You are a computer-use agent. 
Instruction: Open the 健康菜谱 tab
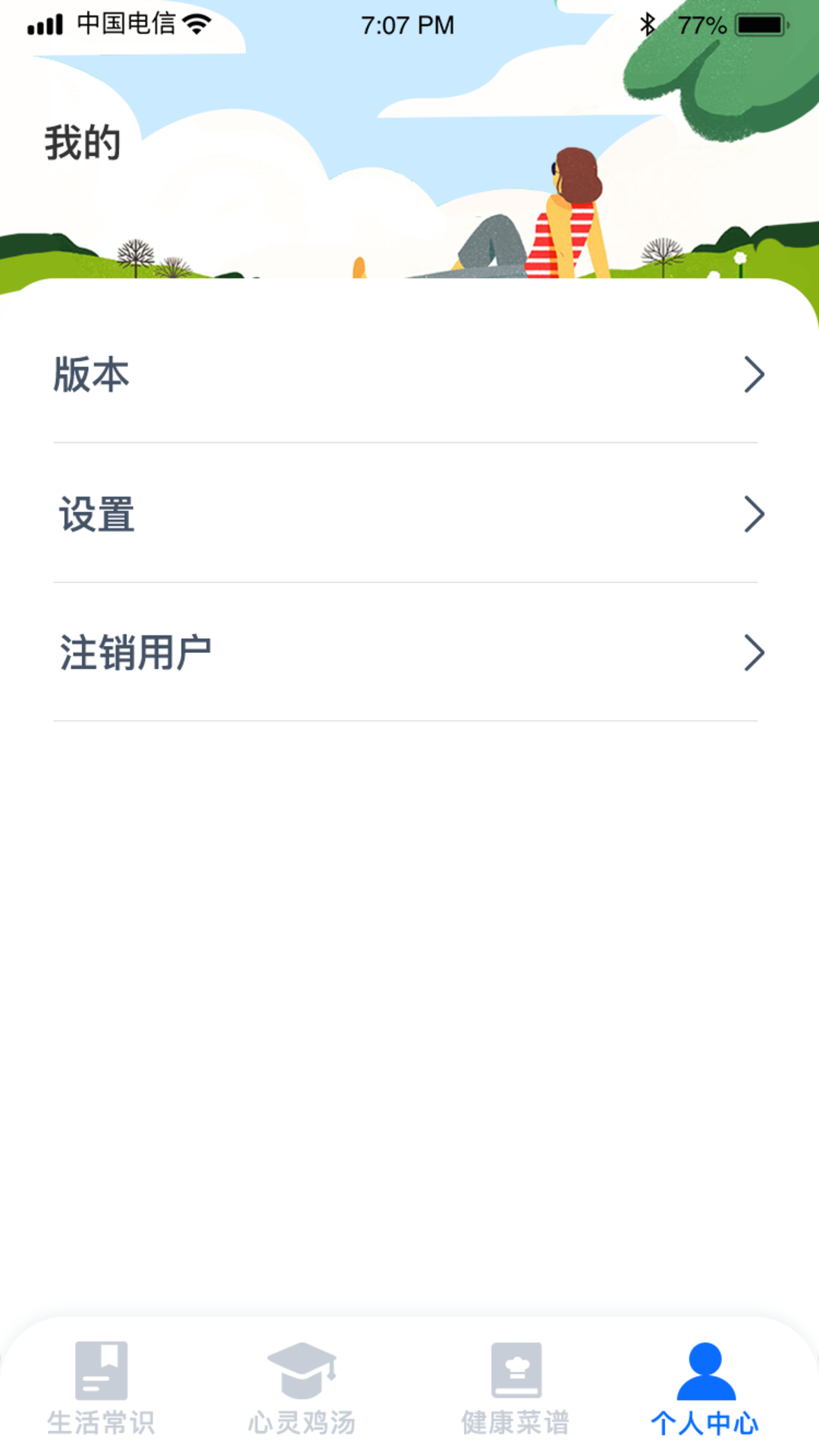pos(516,1388)
